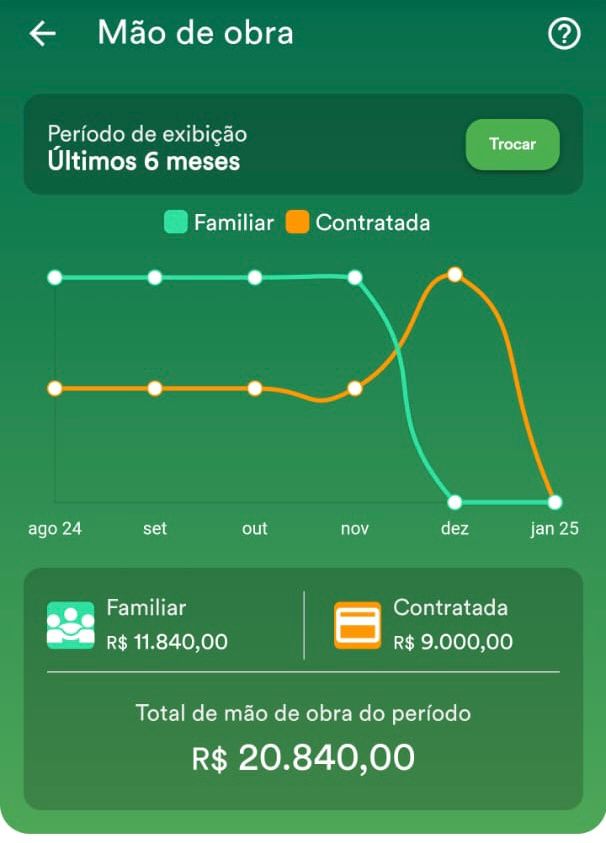The width and height of the screenshot is (606, 843).
Task: Toggle the Familiar series in legend
Action: (x=219, y=222)
